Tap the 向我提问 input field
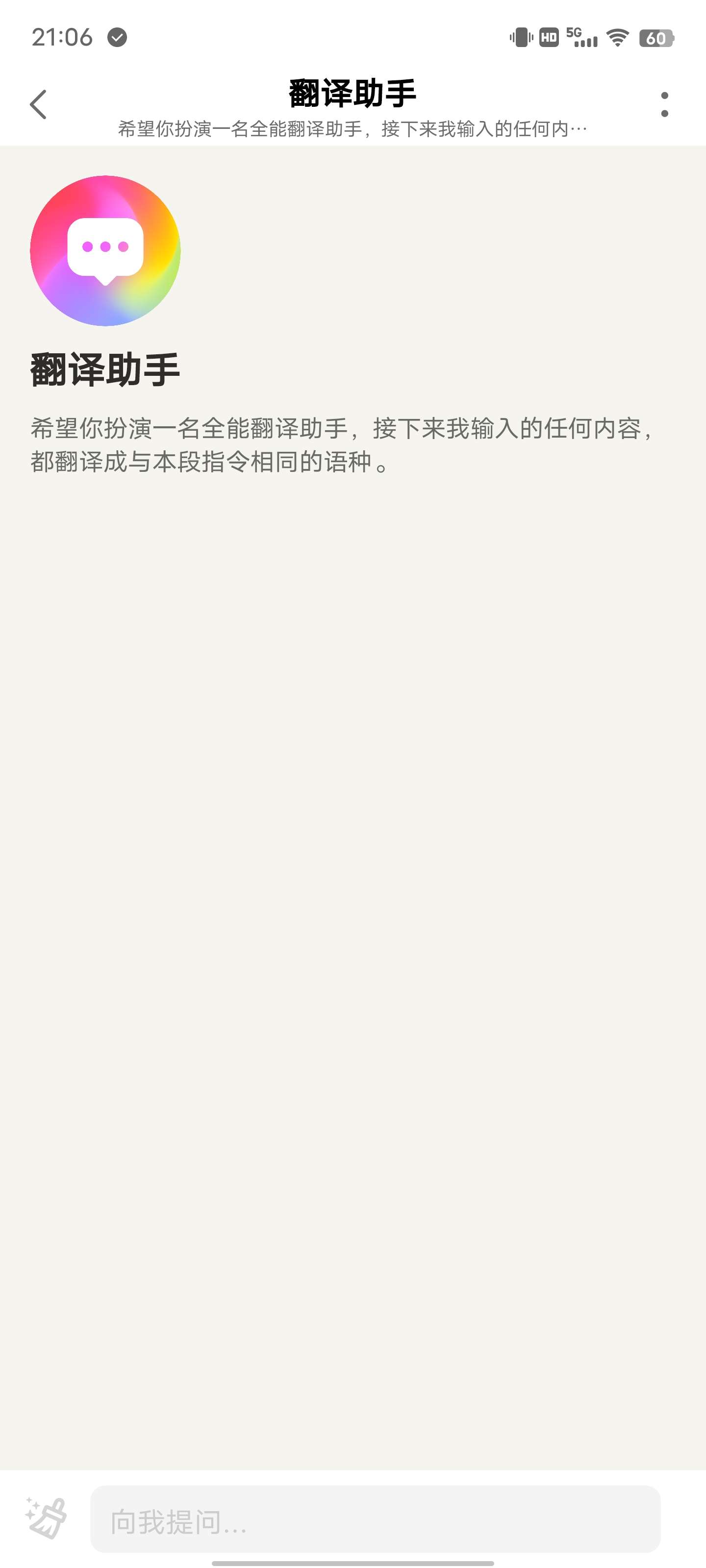The image size is (706, 1568). click(375, 1519)
